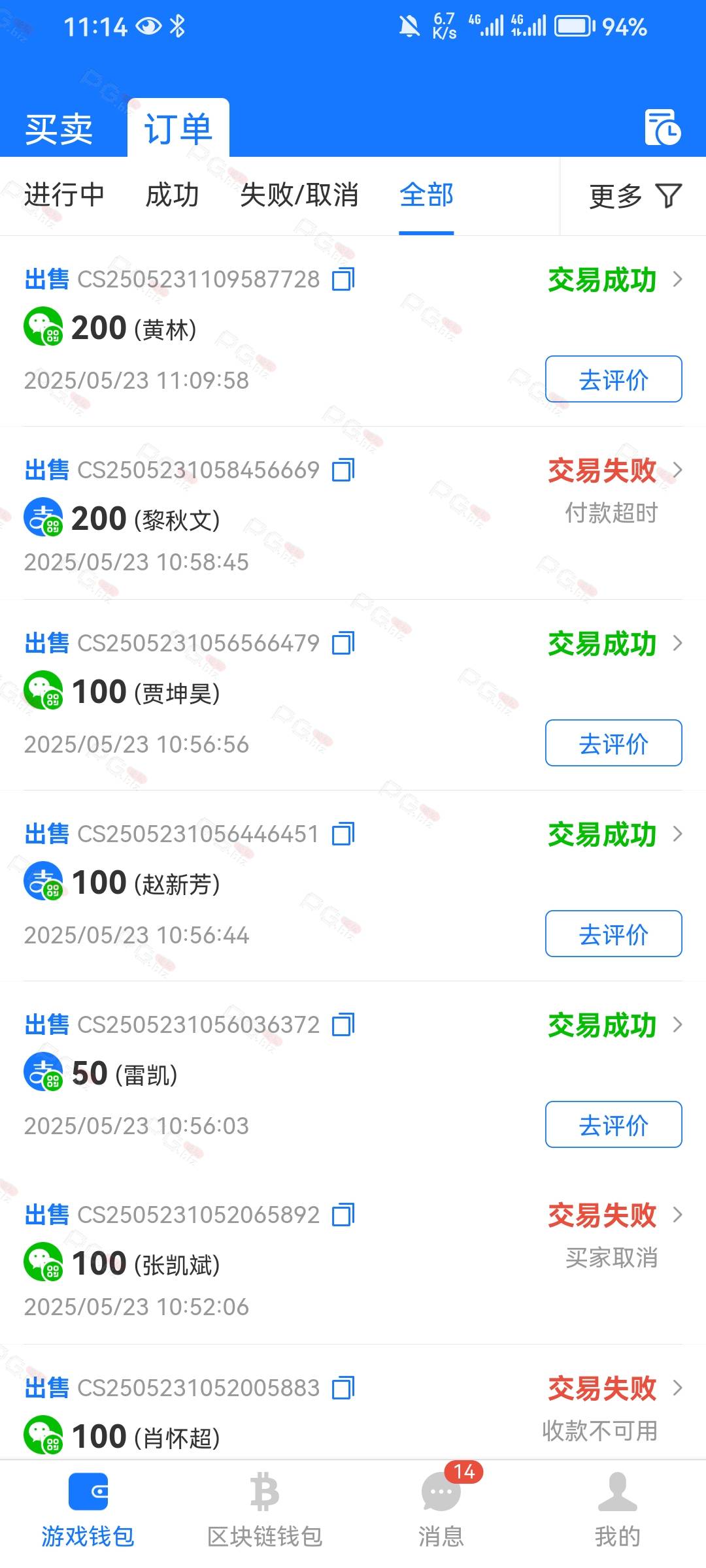The width and height of the screenshot is (706, 1568).
Task: Open the order history clock icon
Action: [x=663, y=127]
